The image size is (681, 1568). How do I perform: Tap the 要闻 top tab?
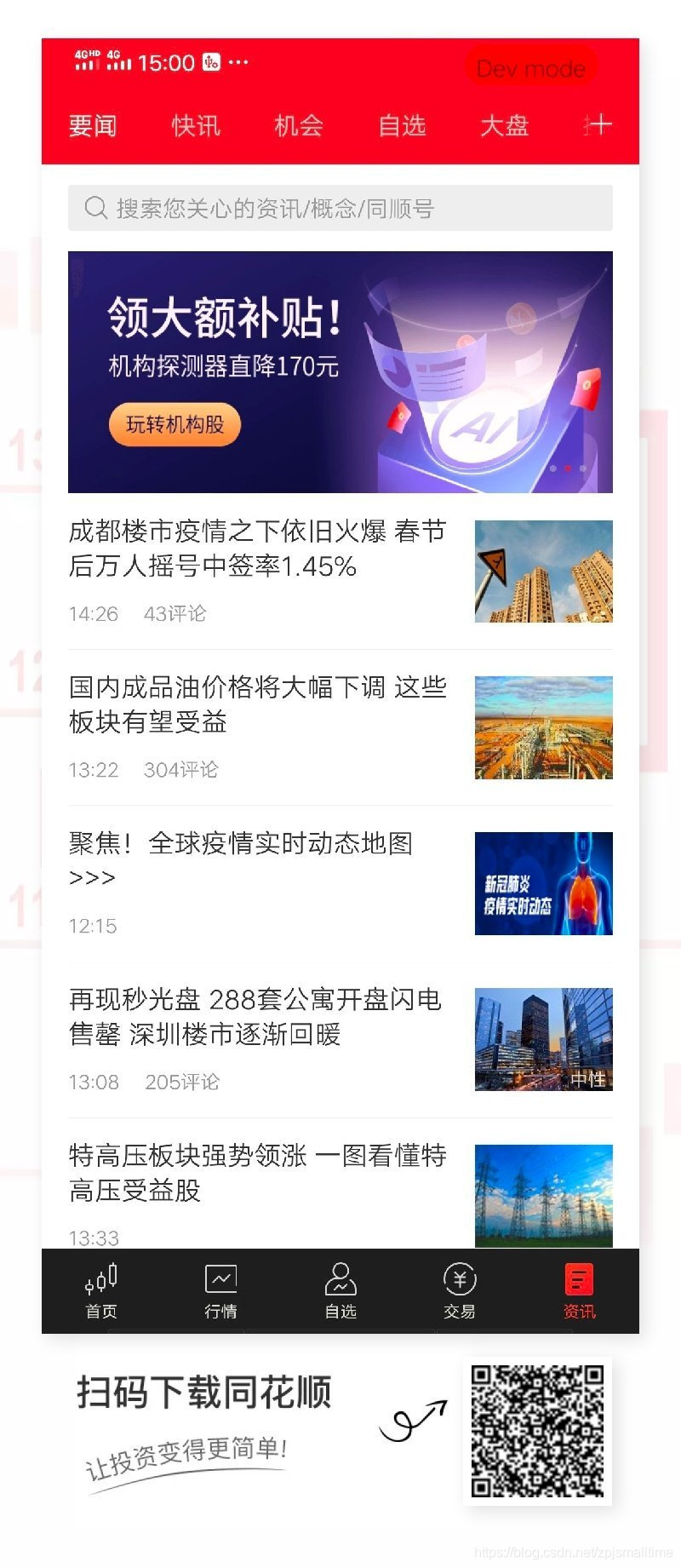click(93, 126)
